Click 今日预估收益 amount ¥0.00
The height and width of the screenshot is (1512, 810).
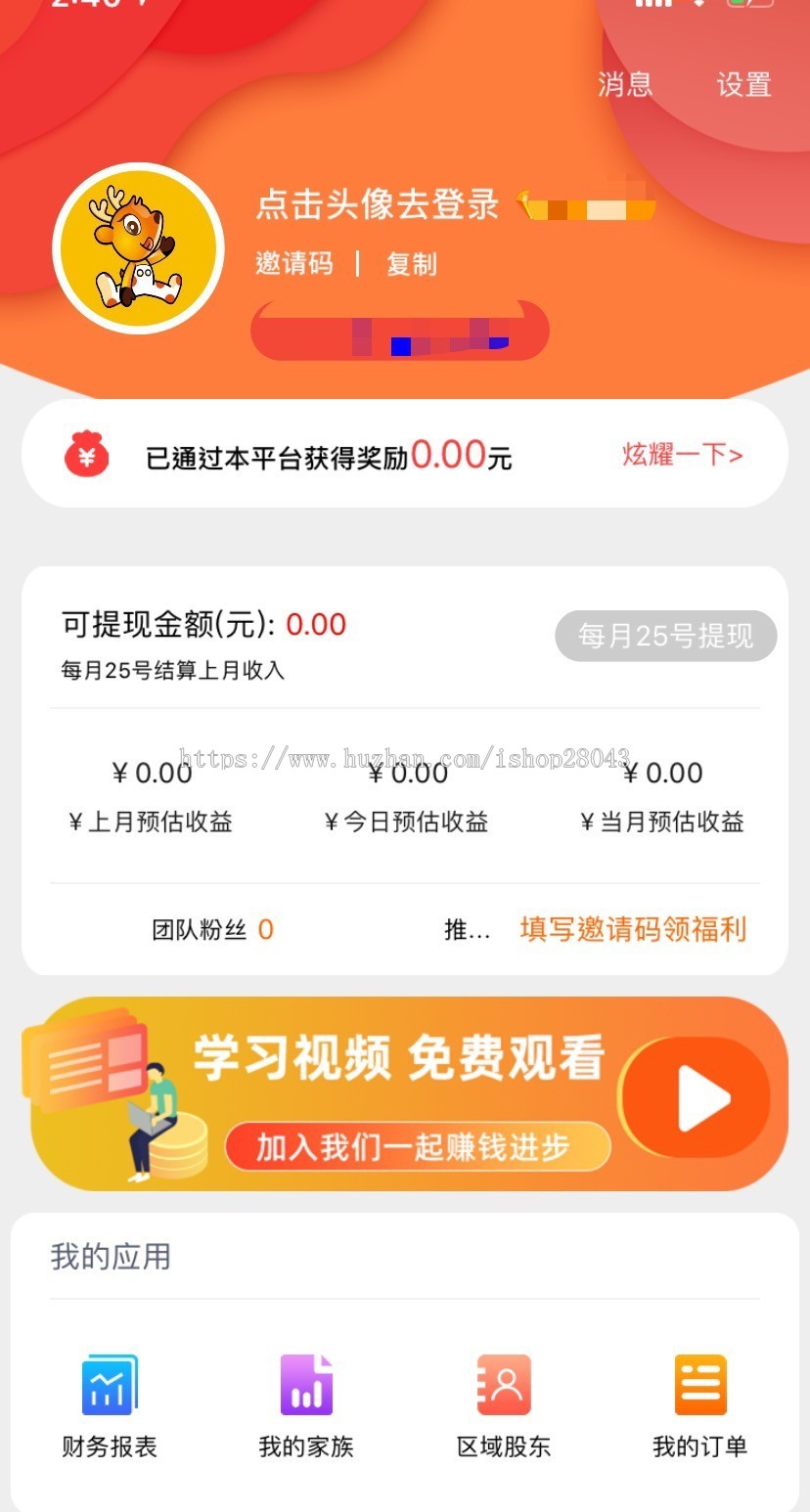407,773
